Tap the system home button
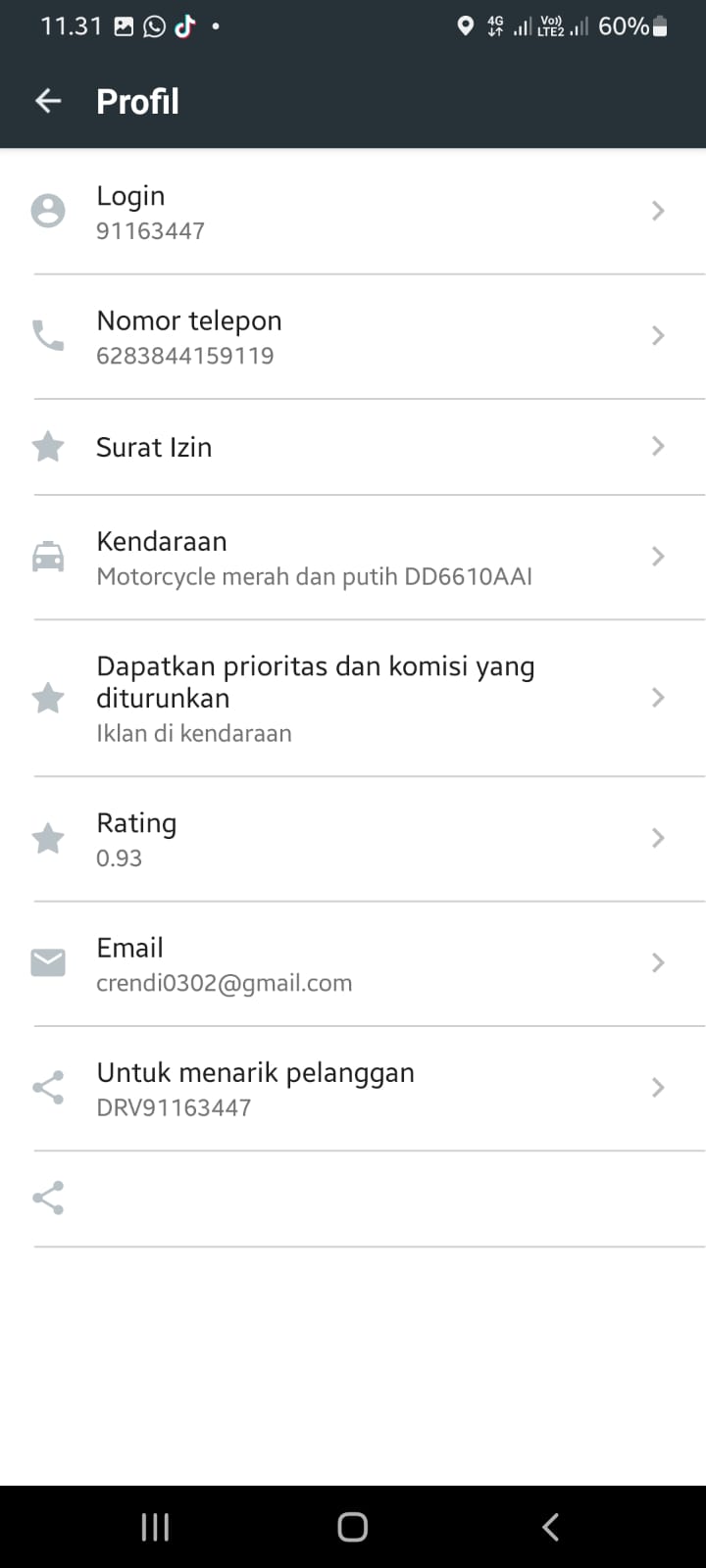Viewport: 706px width, 1568px height. click(352, 1526)
